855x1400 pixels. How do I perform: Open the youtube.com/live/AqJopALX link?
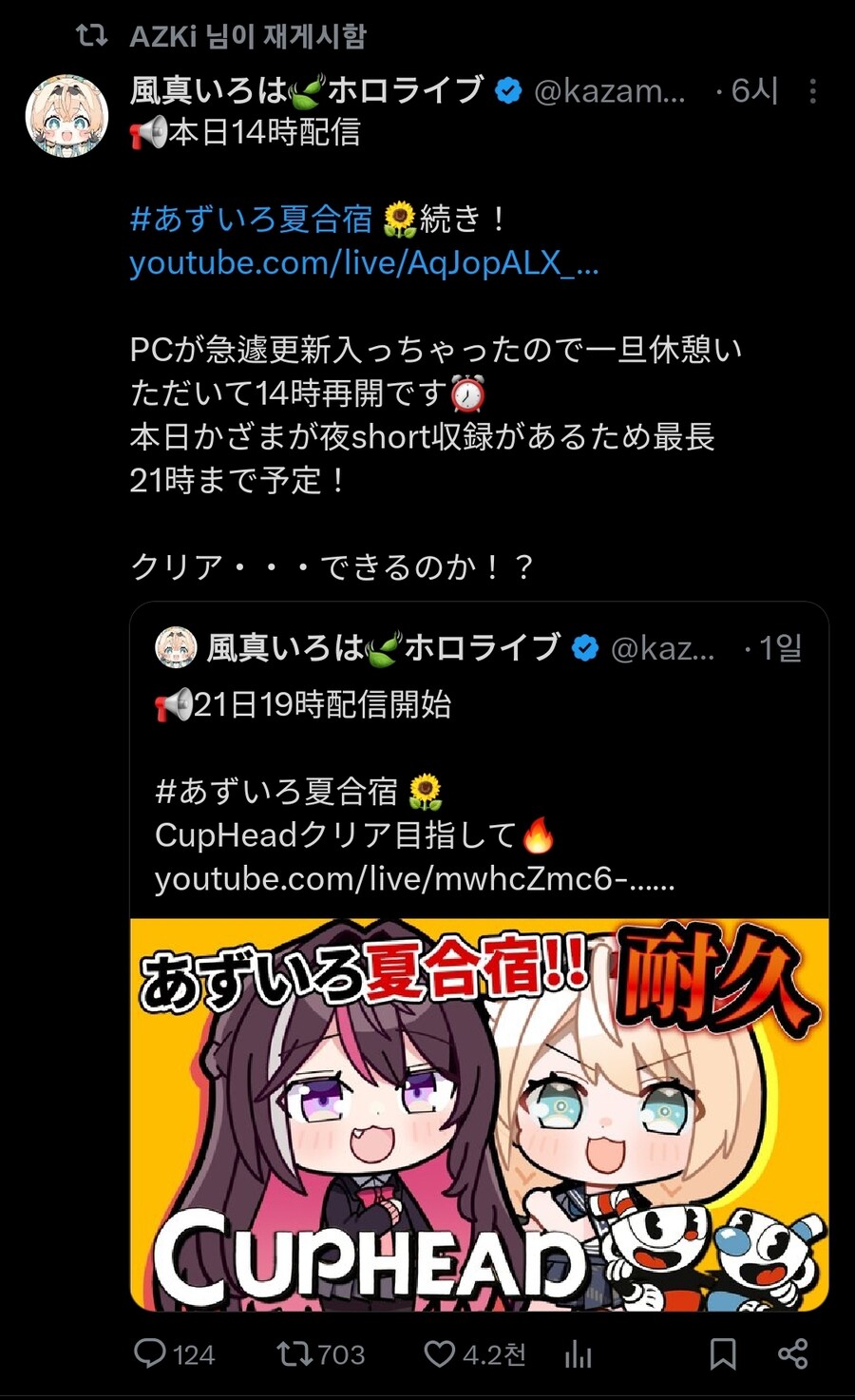point(364,263)
